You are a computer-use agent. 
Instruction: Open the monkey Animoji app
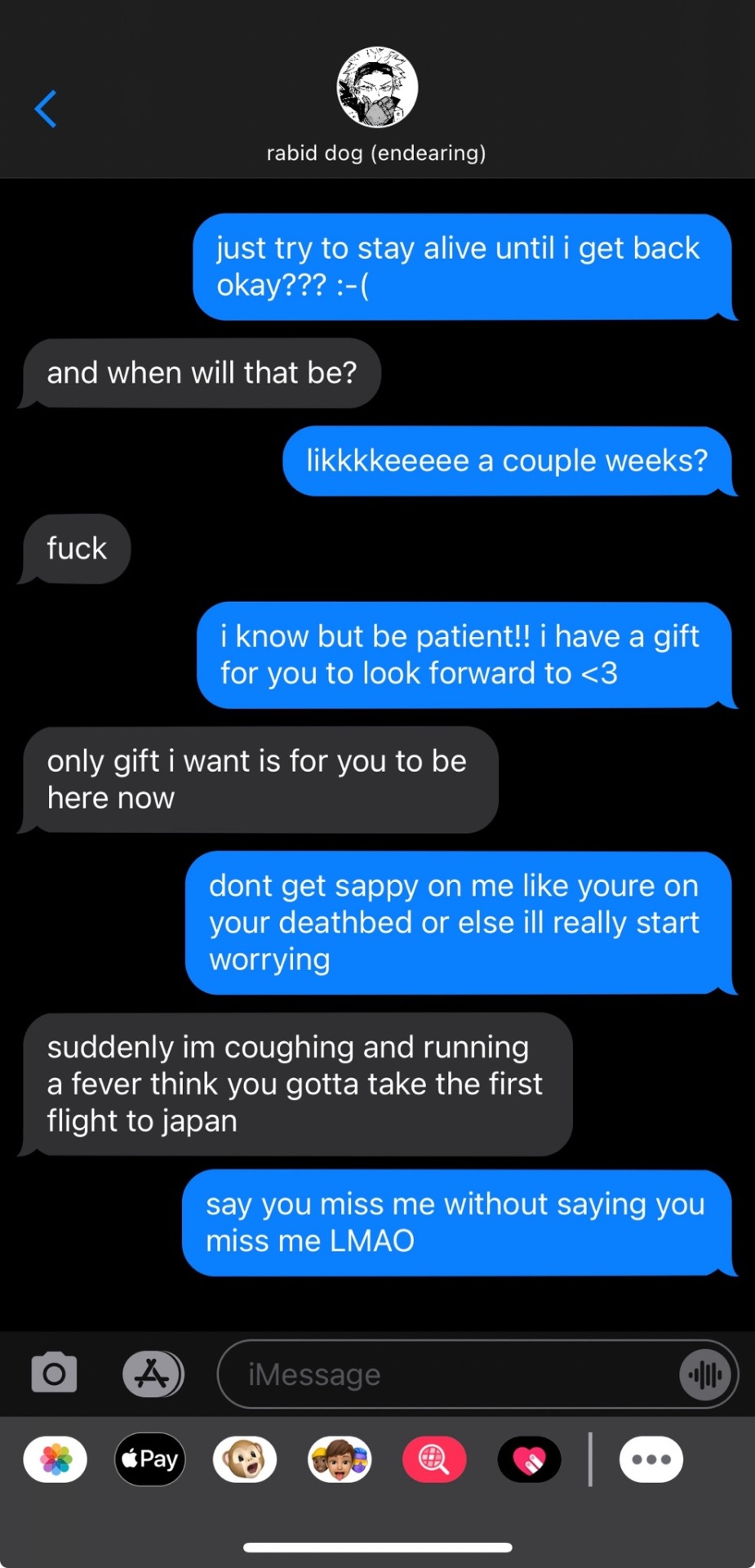point(245,1459)
